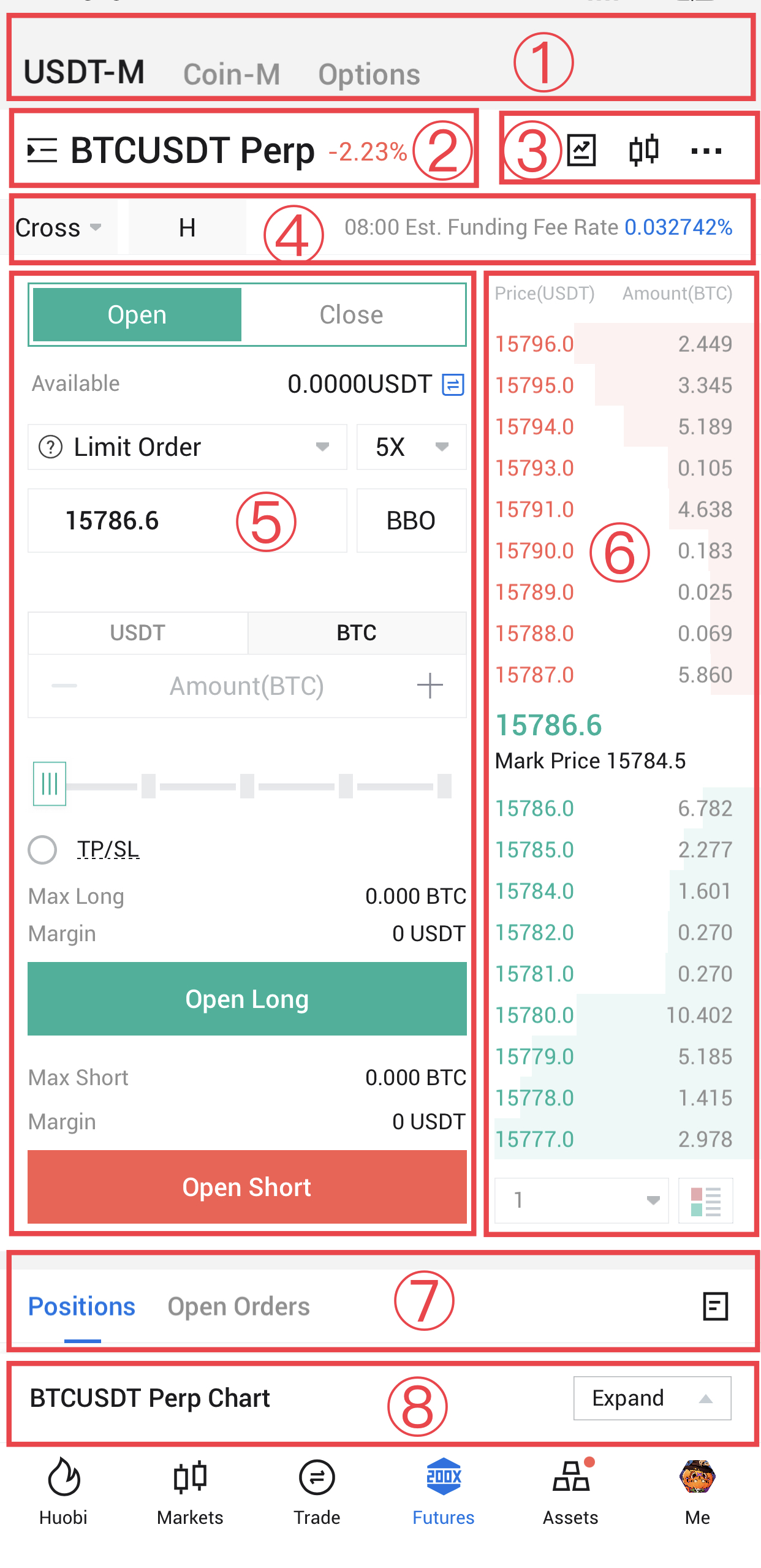Switch to the Coin-M tab
The width and height of the screenshot is (761, 1568).
pyautogui.click(x=232, y=75)
